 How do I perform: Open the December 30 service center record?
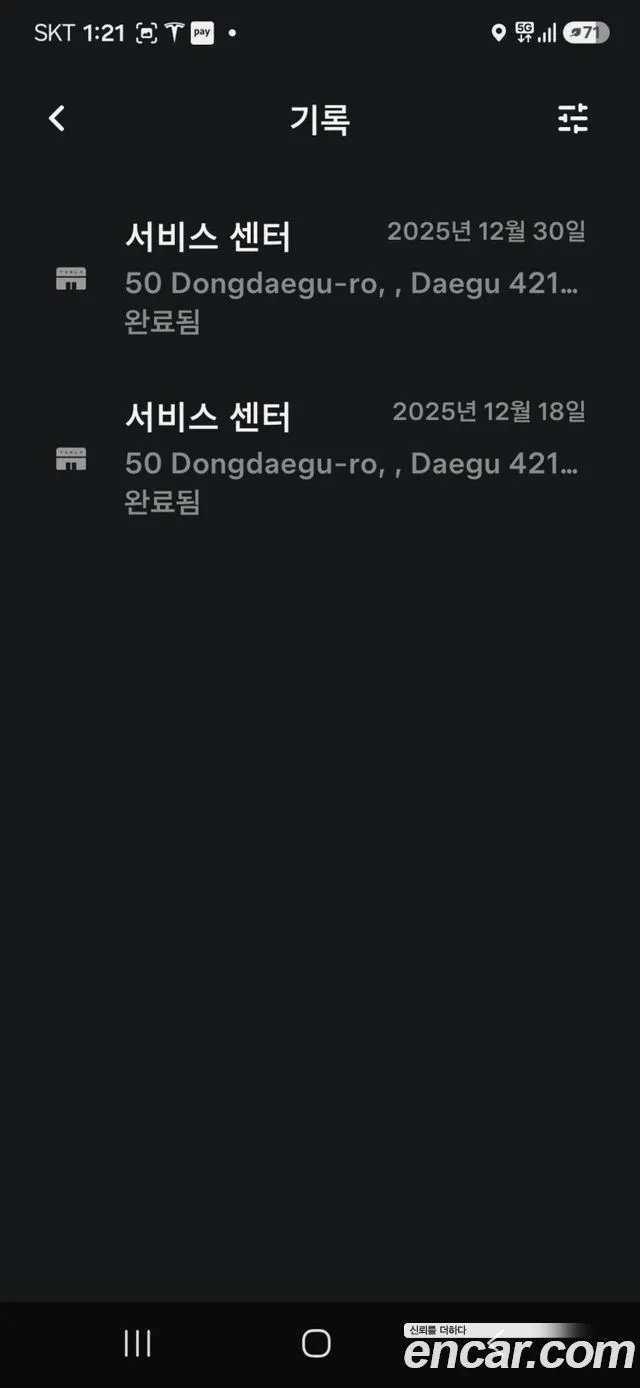coord(320,278)
